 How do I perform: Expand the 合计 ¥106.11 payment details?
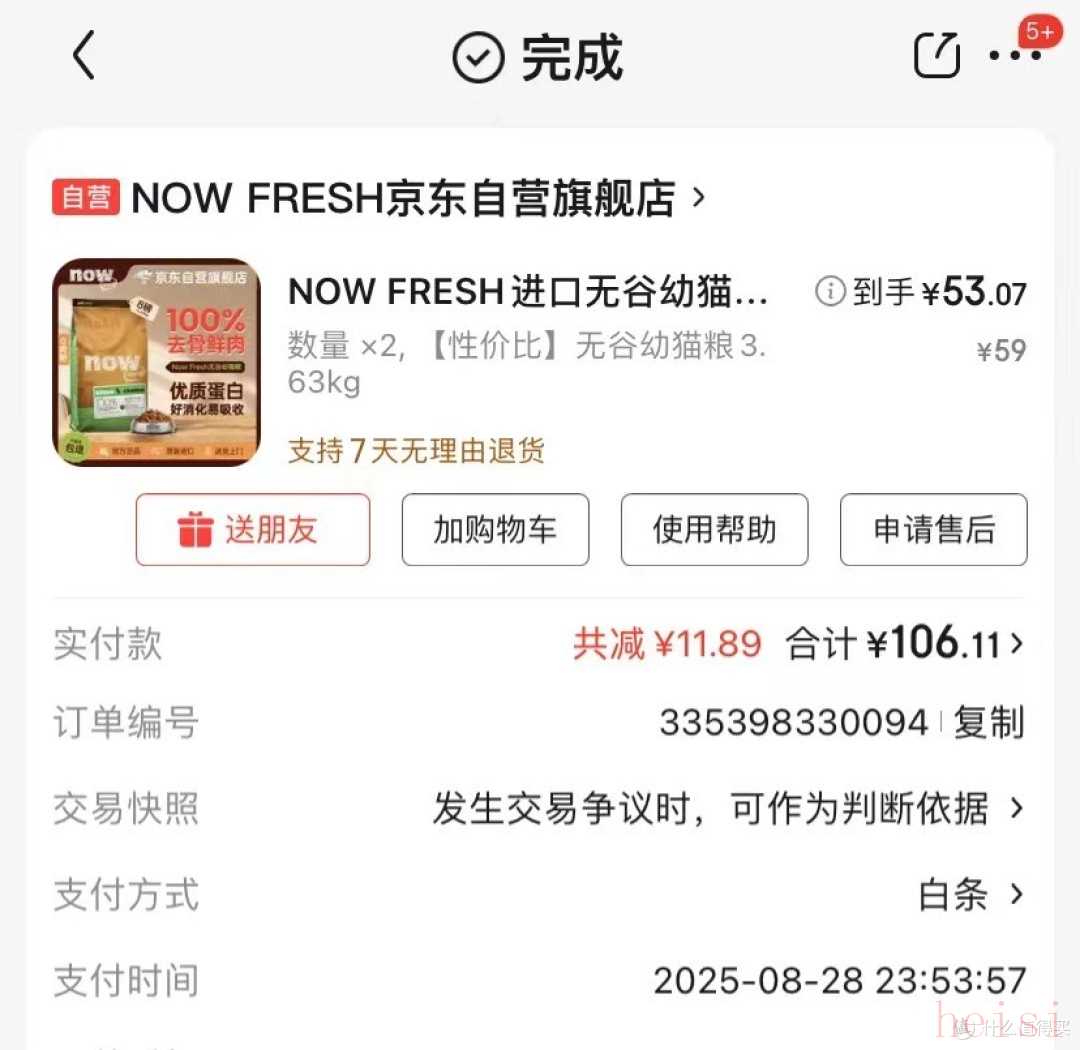[905, 644]
